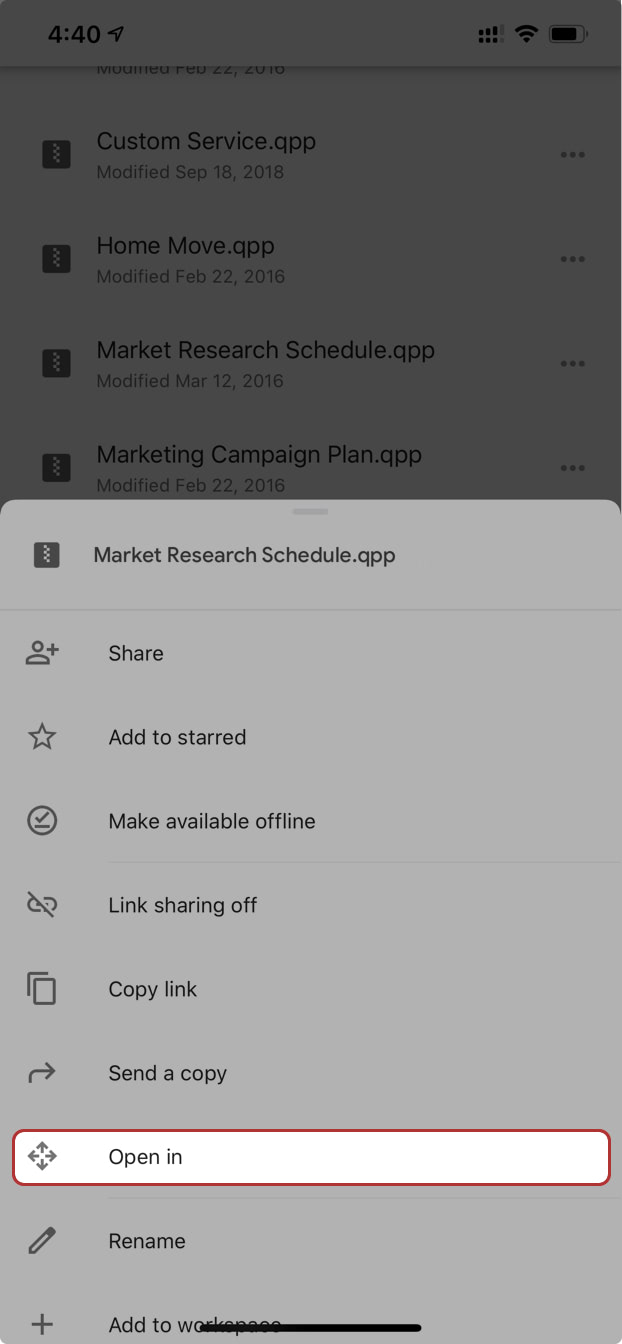The height and width of the screenshot is (1344, 622).
Task: Open more options for Home Move.qpp
Action: (572, 259)
